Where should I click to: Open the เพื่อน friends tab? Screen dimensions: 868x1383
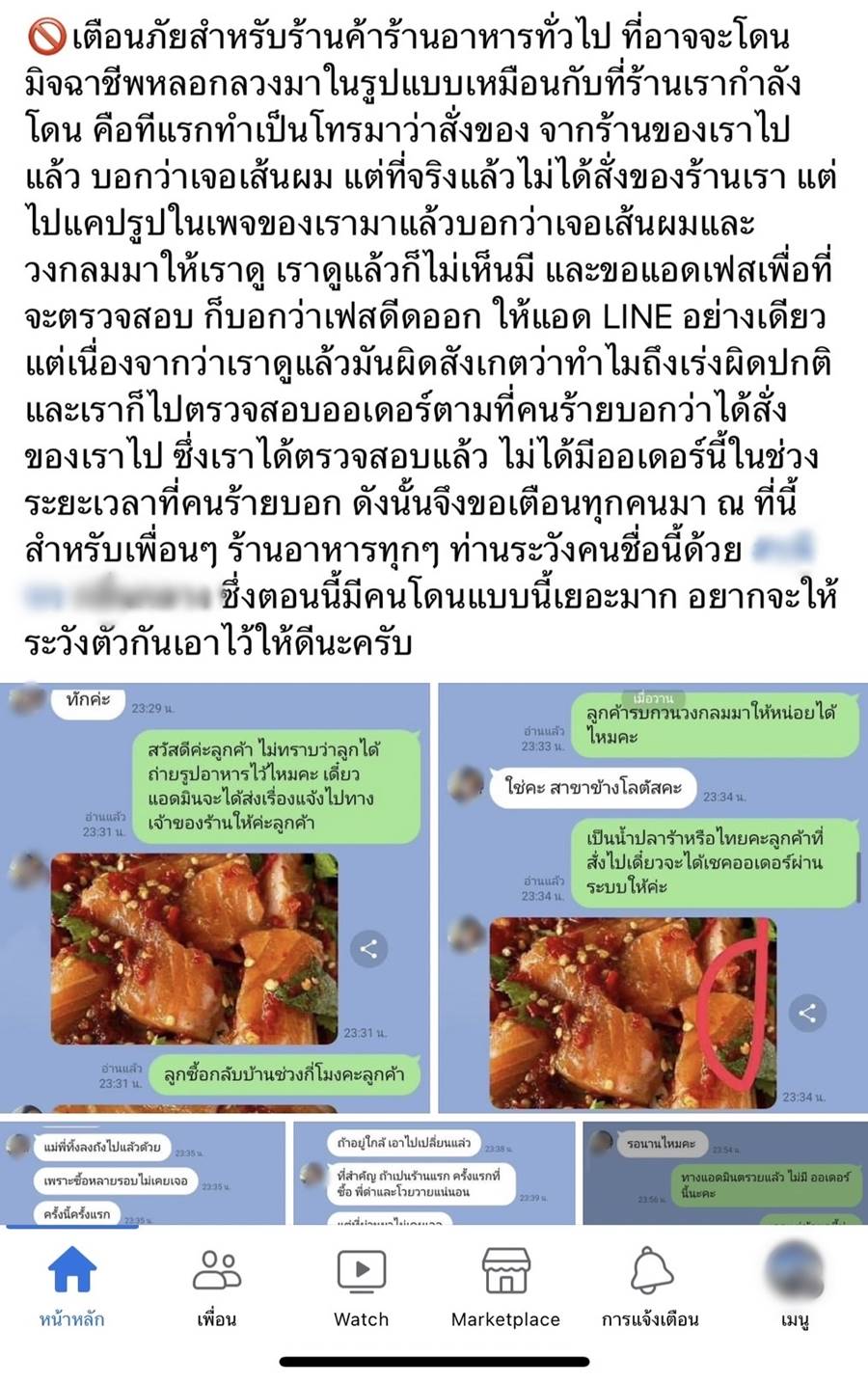pyautogui.click(x=216, y=1286)
